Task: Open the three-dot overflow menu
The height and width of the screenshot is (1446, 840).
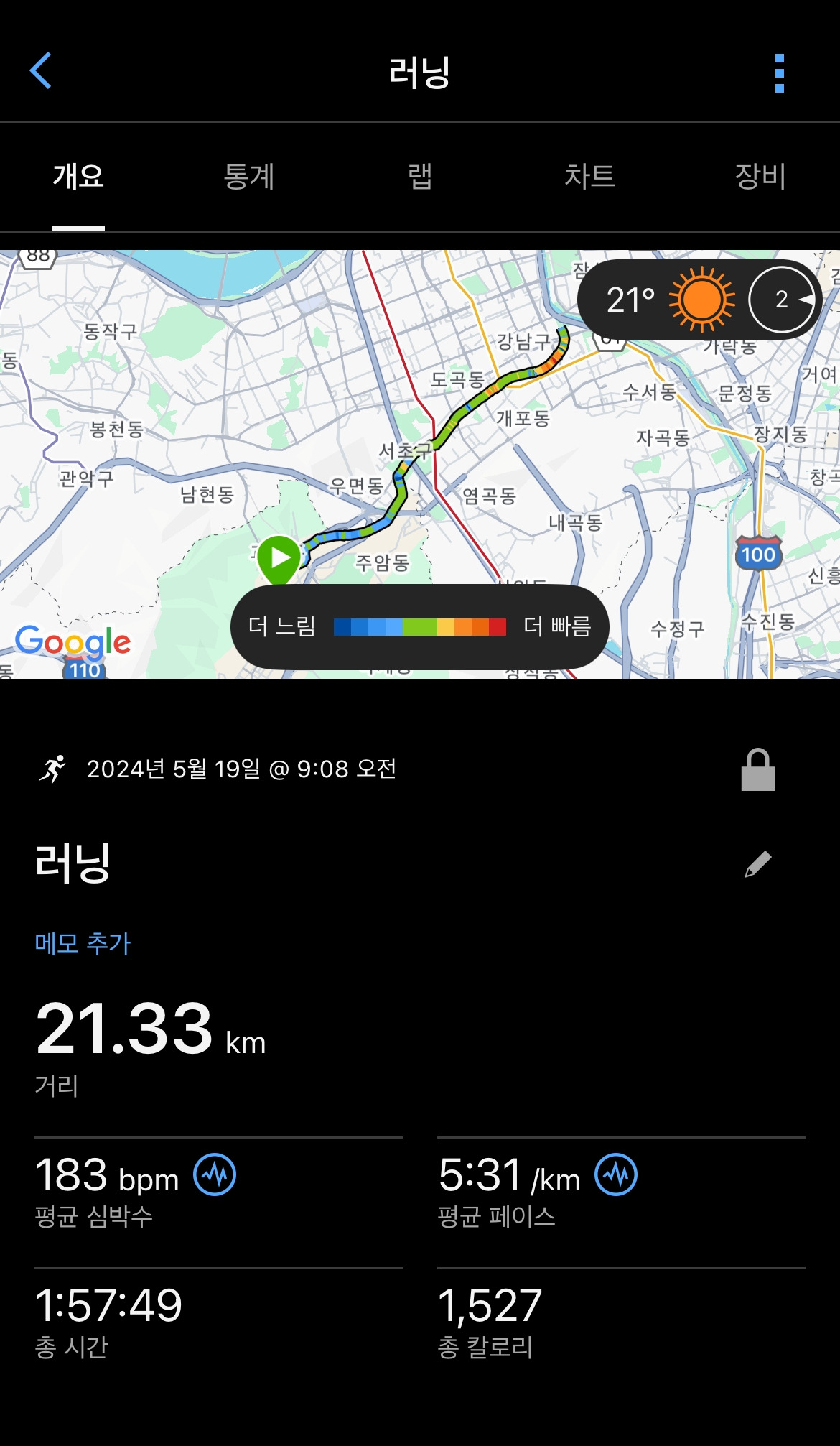Action: click(x=780, y=73)
